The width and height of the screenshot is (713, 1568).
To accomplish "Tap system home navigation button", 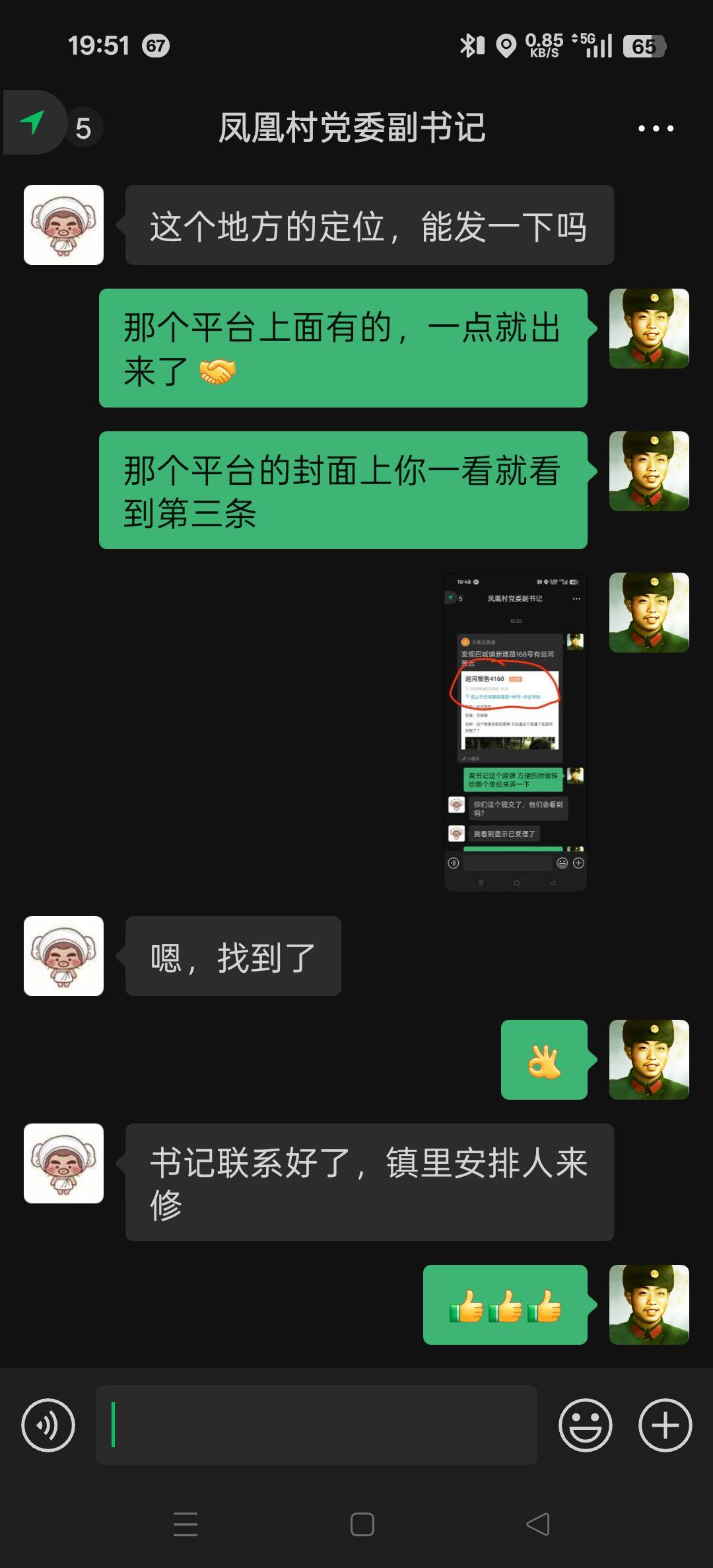I will coord(362,1524).
